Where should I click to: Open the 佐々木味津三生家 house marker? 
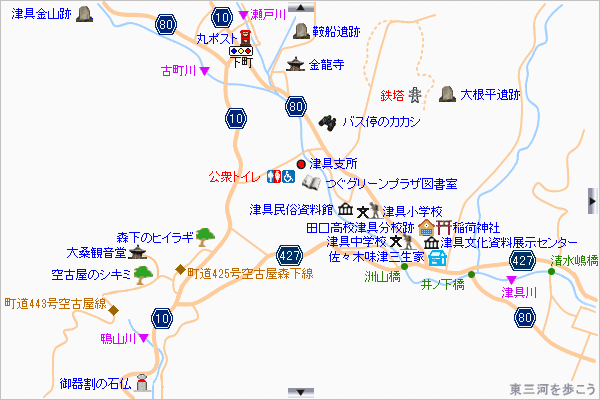click(437, 257)
